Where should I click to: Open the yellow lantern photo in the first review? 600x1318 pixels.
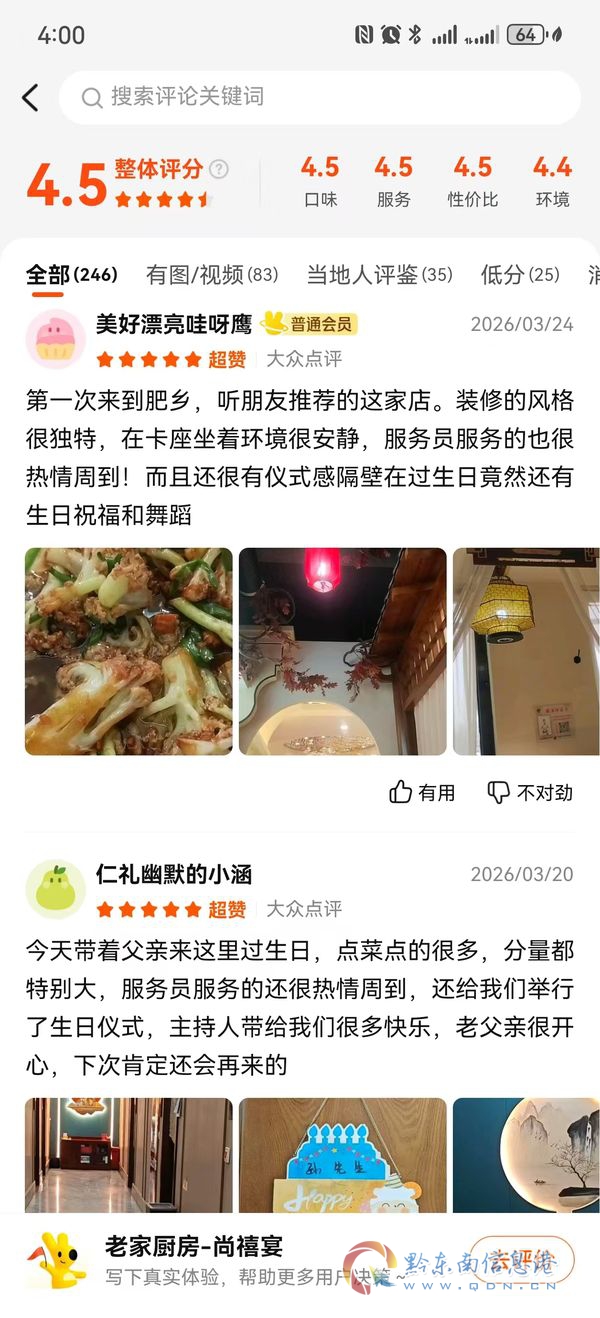[x=526, y=651]
